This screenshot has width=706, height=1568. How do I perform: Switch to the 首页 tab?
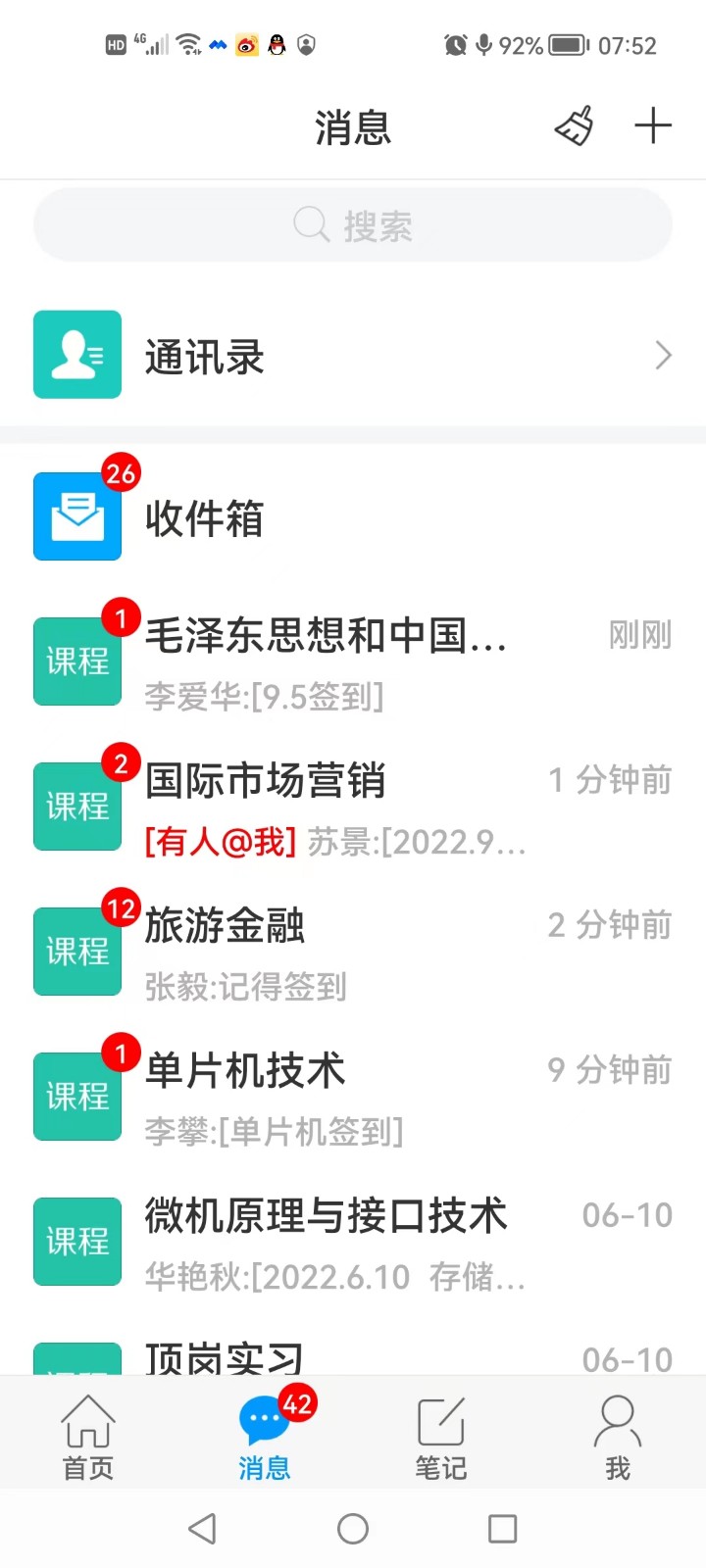click(x=88, y=1435)
